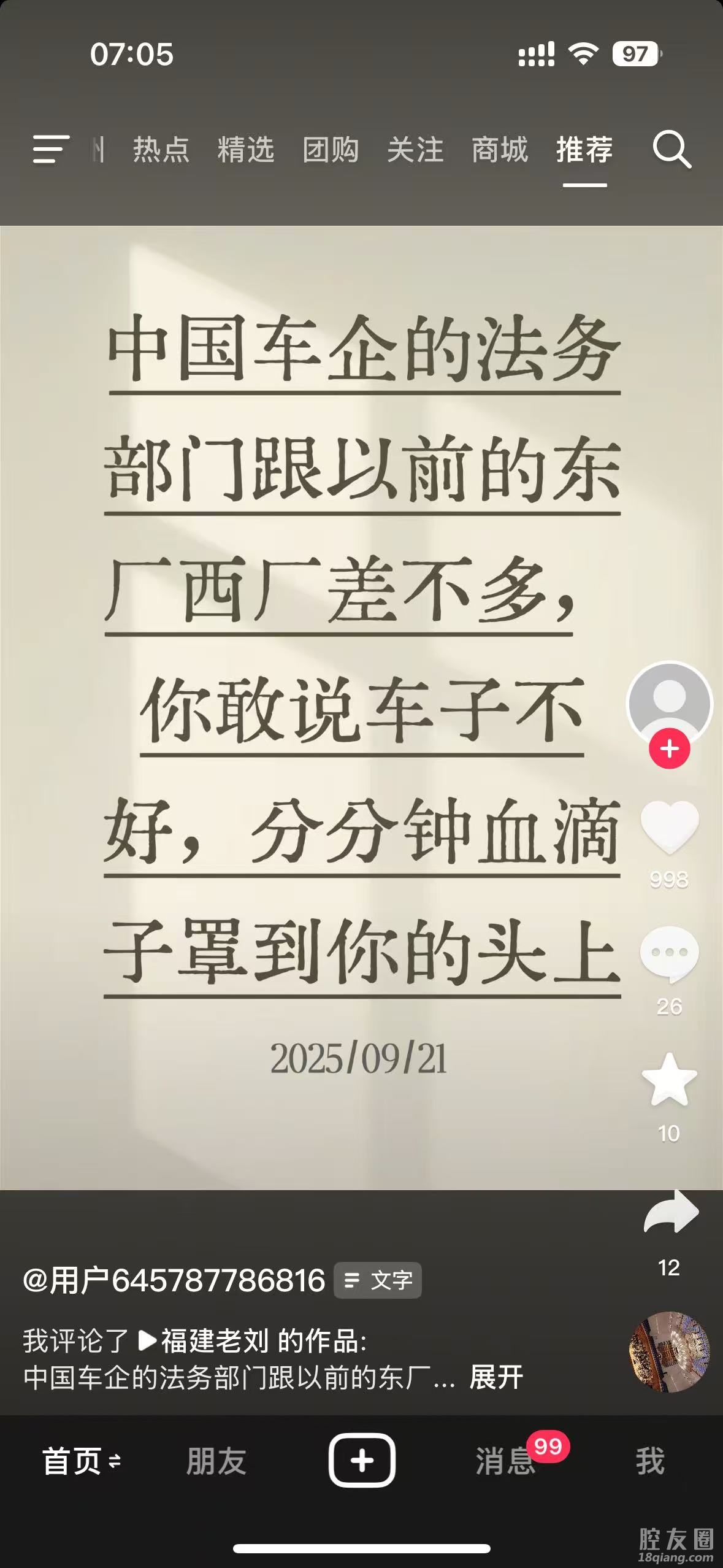Follow the author with the plus badge
723x1568 pixels.
click(669, 749)
